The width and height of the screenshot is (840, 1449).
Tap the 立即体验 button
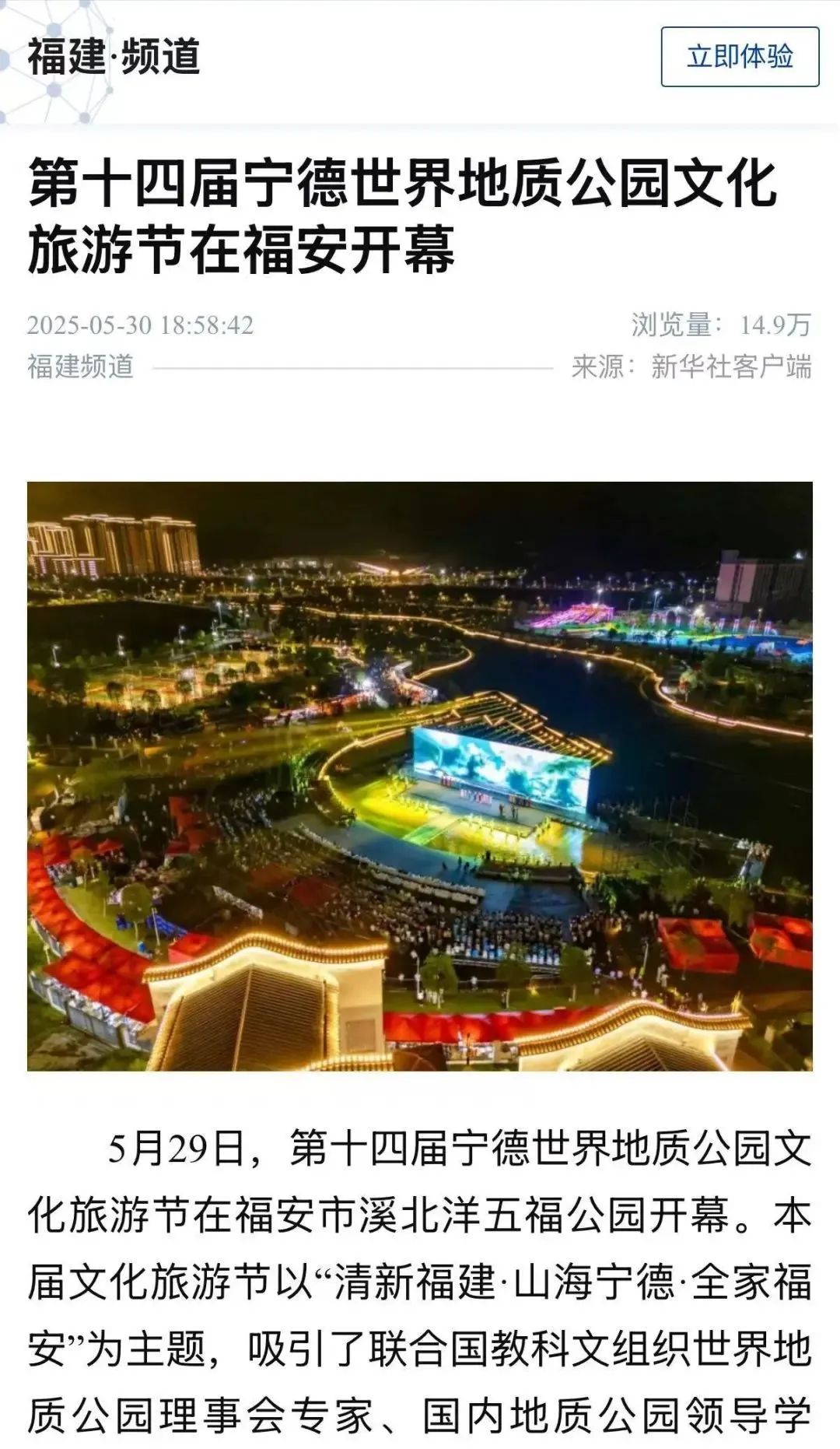[x=740, y=57]
